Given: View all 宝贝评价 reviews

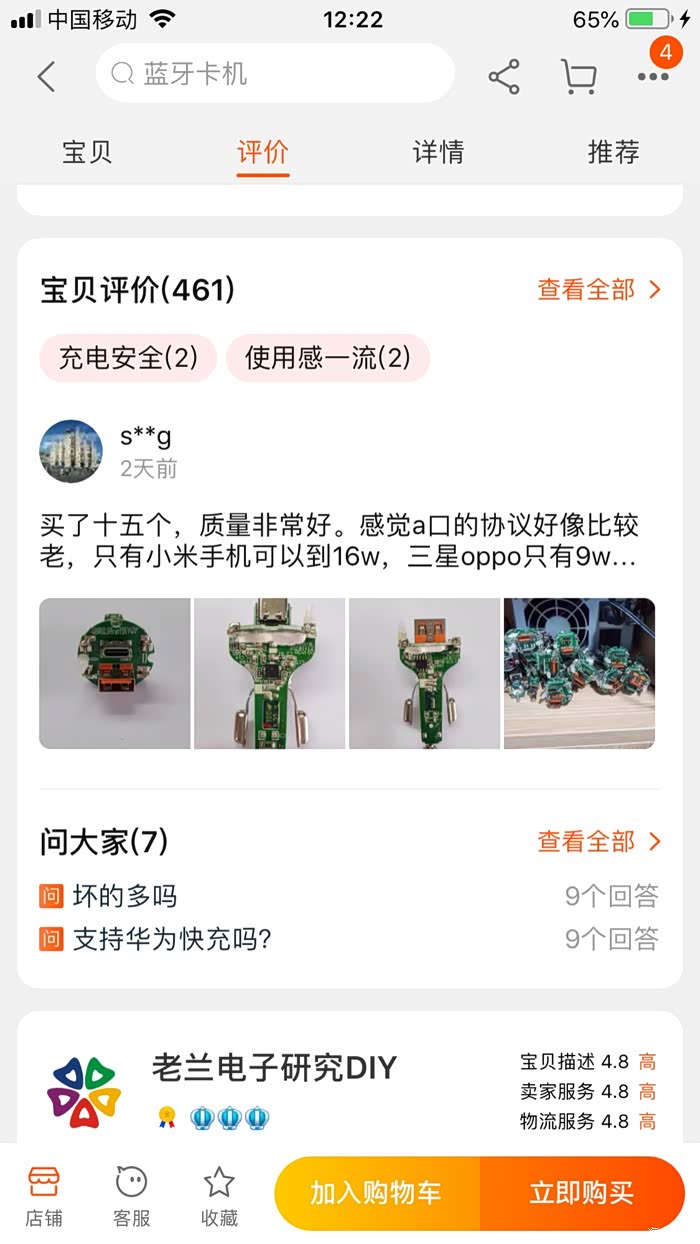Looking at the screenshot, I should [x=599, y=290].
